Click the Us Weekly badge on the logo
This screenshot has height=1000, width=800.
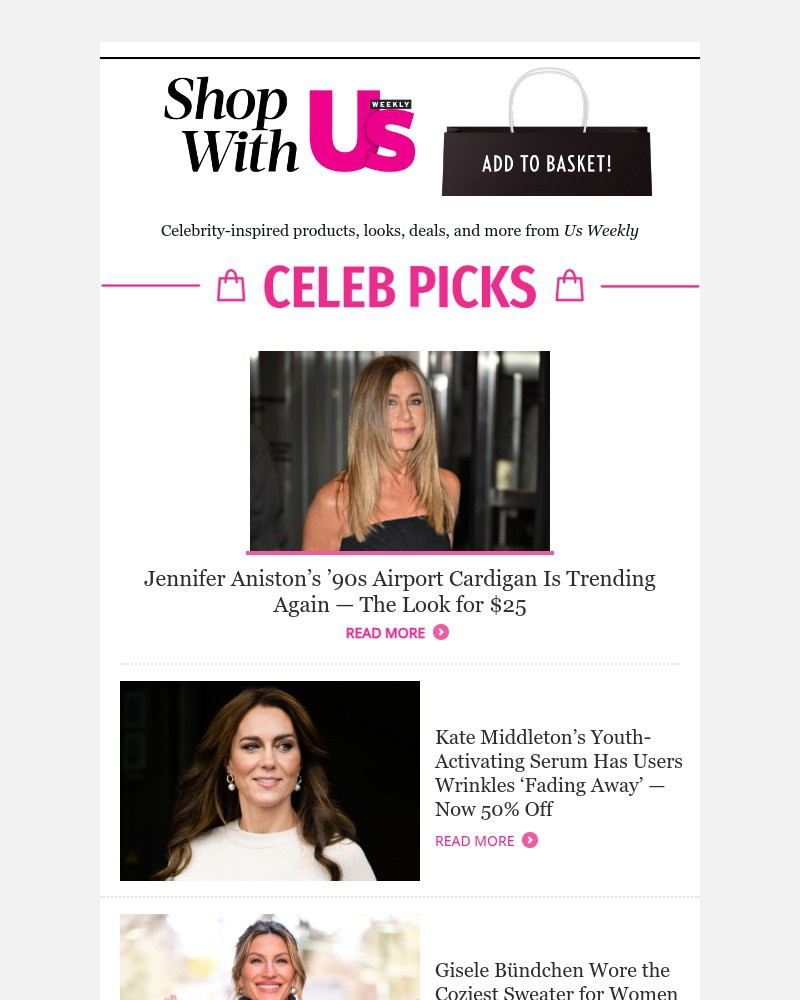pos(391,104)
